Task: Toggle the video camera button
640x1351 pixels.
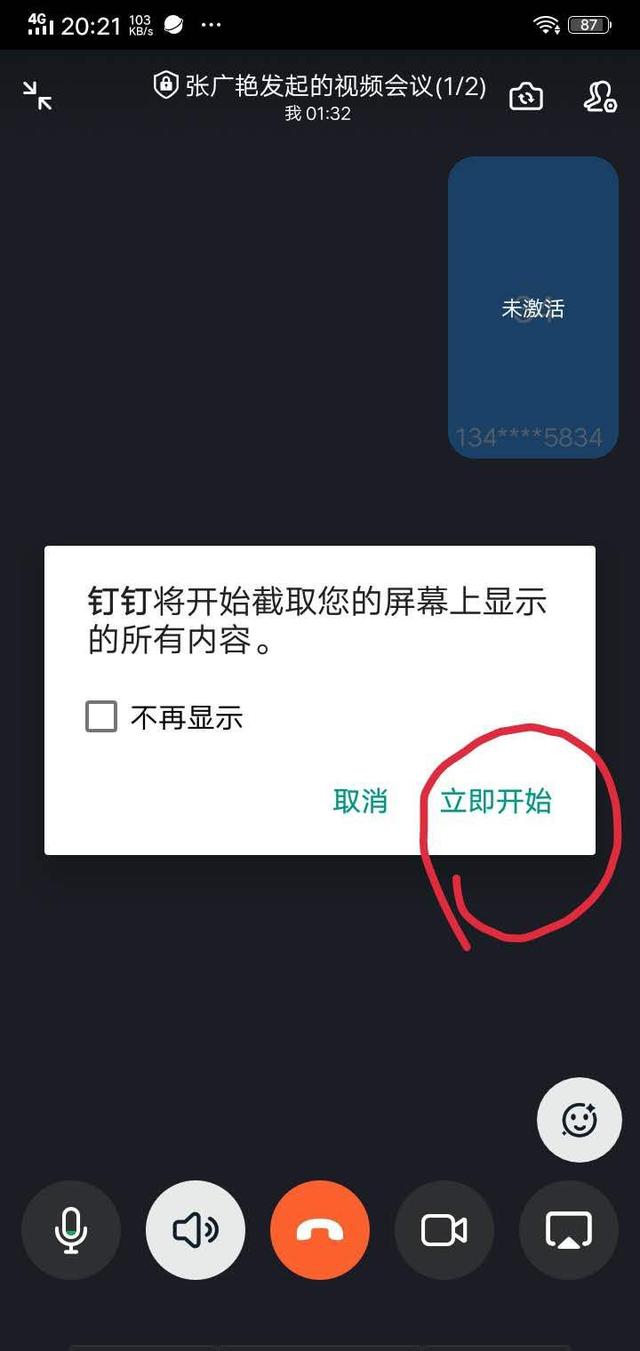Action: [444, 1229]
